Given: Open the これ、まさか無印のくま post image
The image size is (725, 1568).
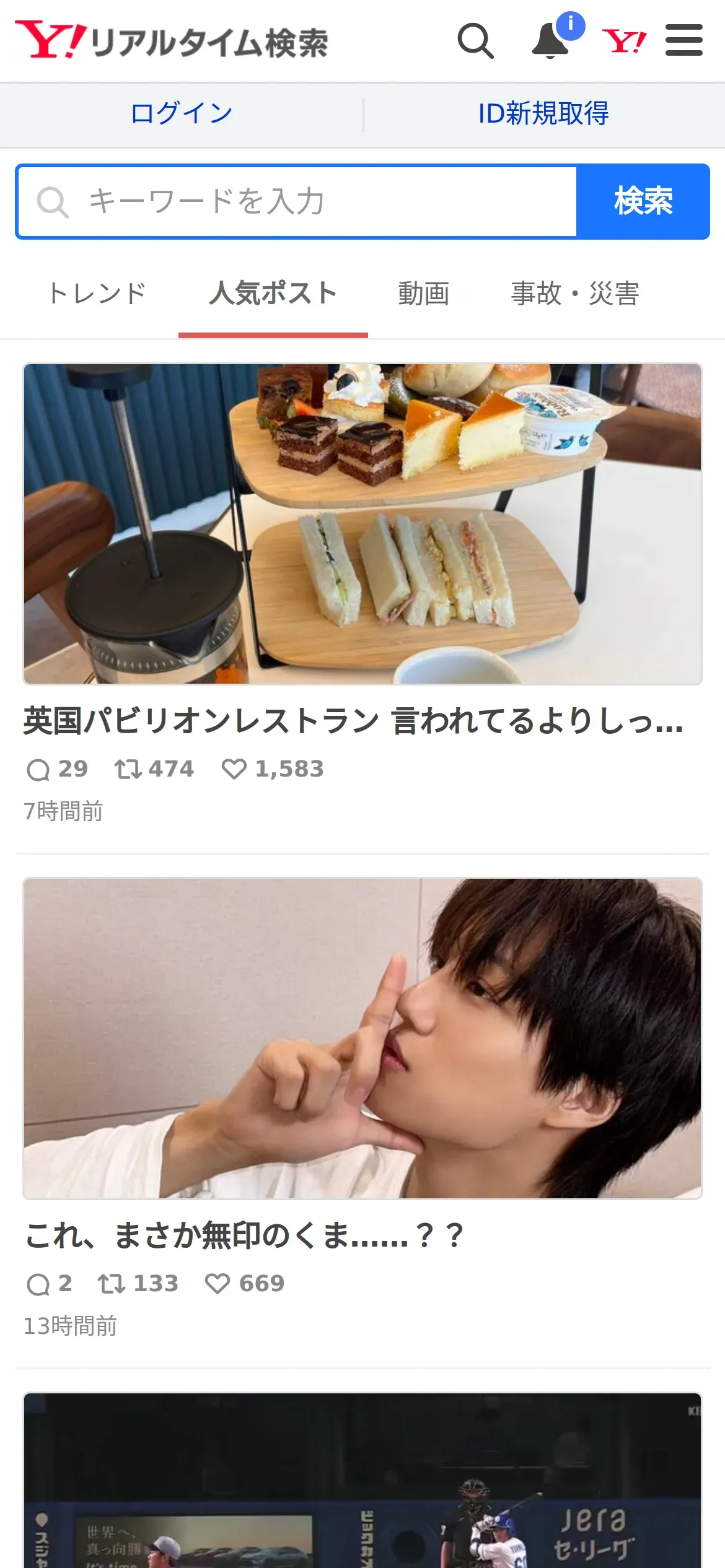Looking at the screenshot, I should tap(362, 1038).
